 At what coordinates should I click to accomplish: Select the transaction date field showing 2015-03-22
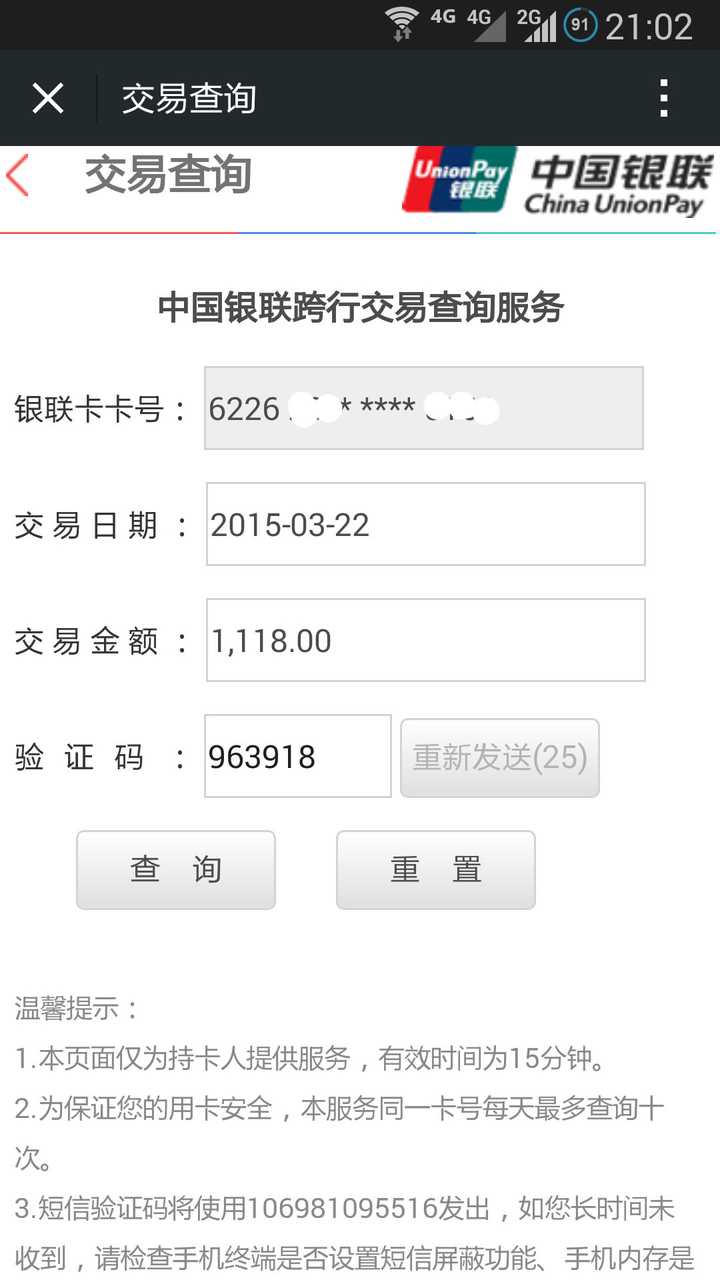pyautogui.click(x=424, y=524)
